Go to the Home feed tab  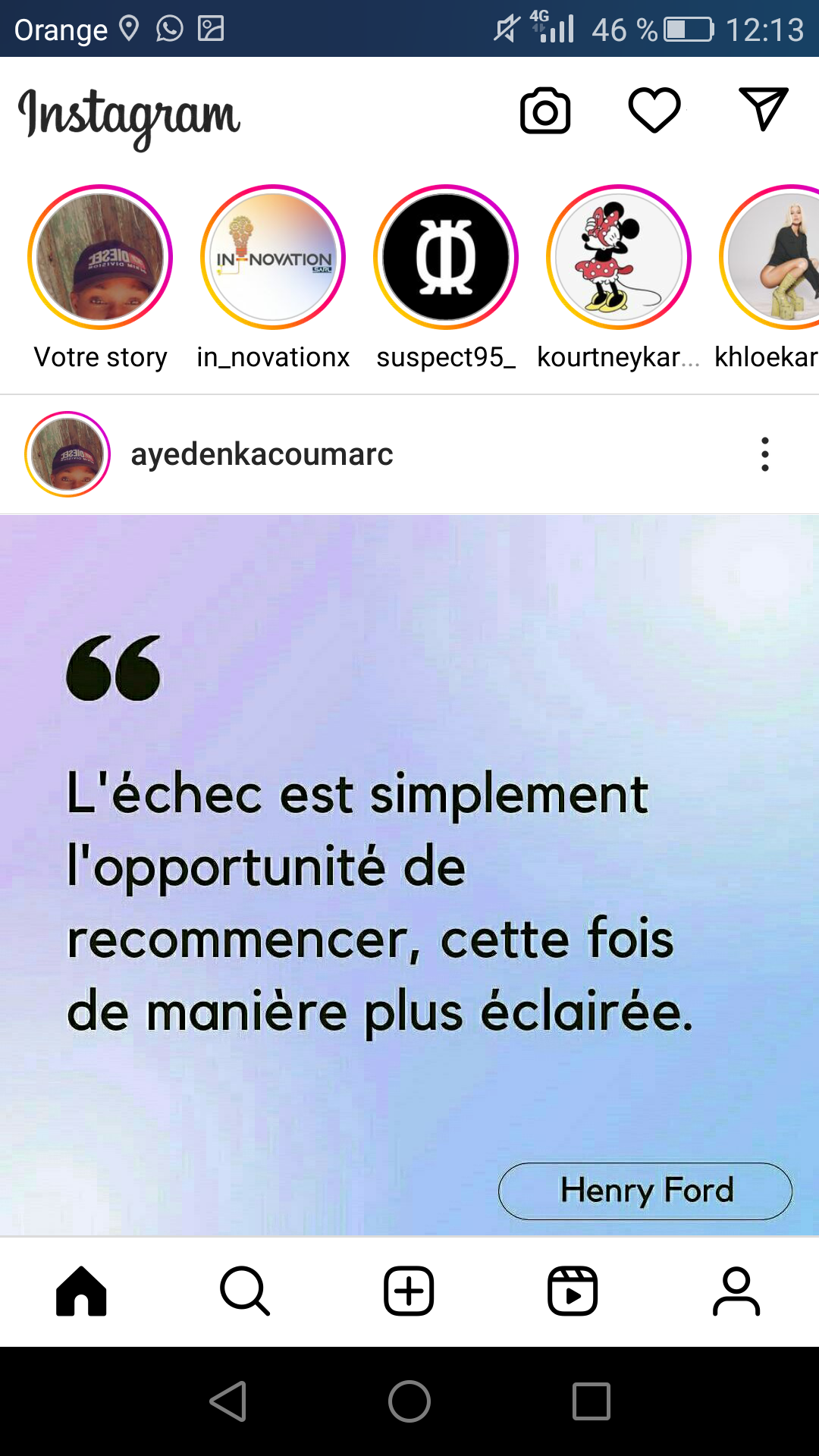81,1291
